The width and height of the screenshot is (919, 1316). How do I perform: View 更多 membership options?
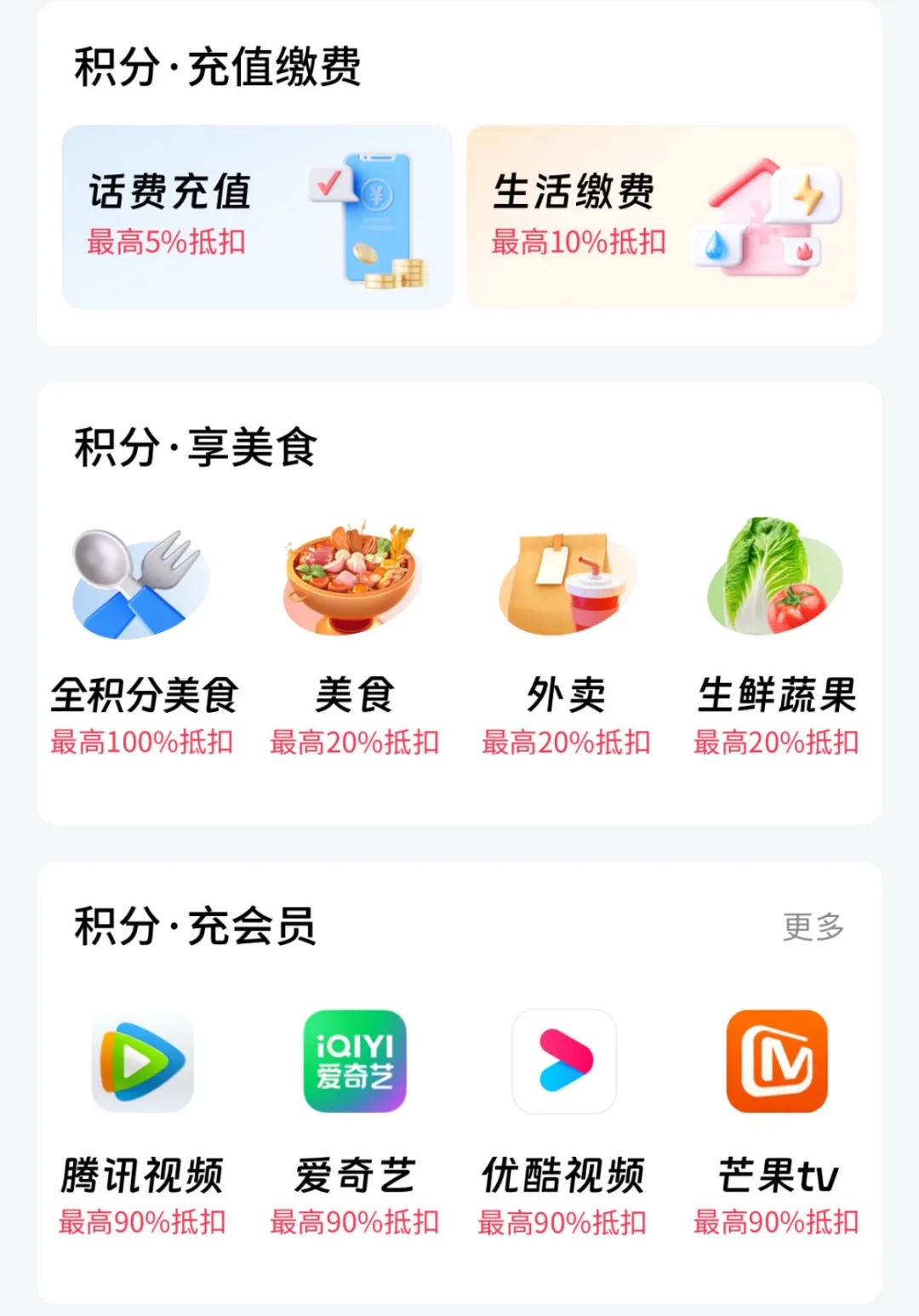[x=813, y=926]
